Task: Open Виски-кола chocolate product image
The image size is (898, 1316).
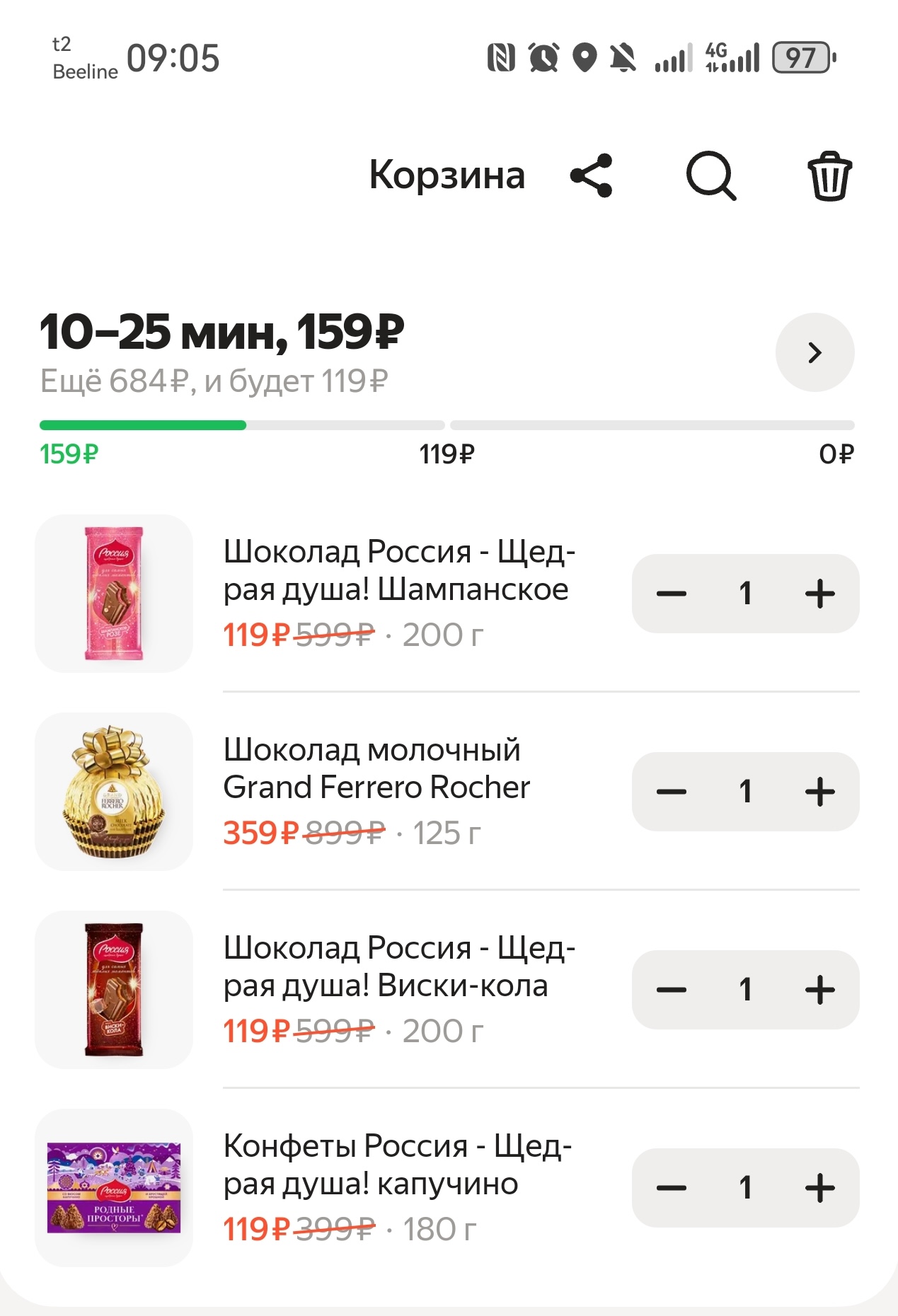Action: click(x=114, y=990)
